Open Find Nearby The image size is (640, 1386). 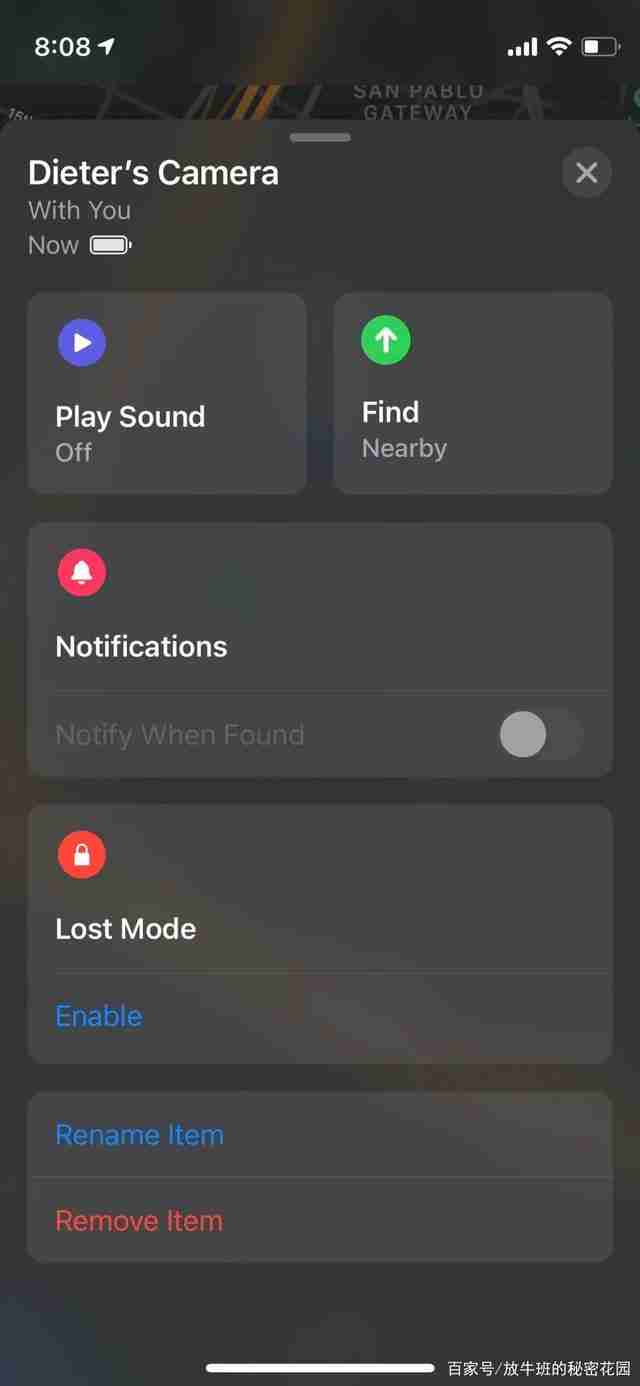472,393
